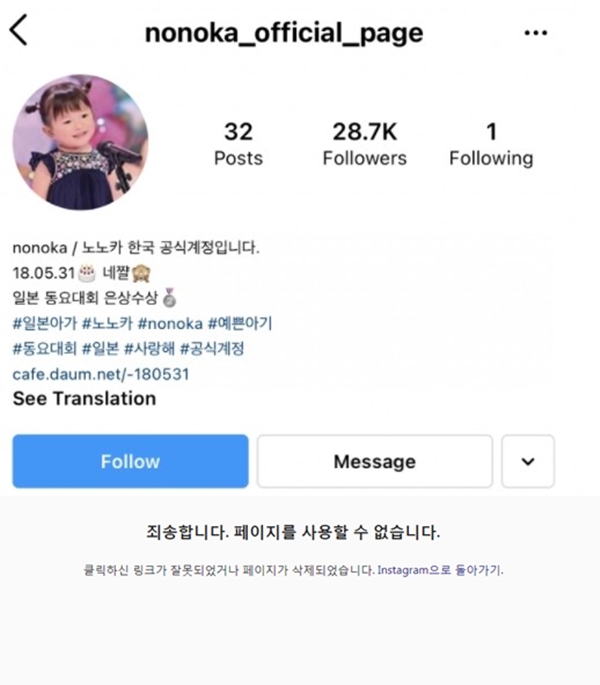Screen dimensions: 600x685
Task: View the 28.7K followers list
Action: coord(364,144)
